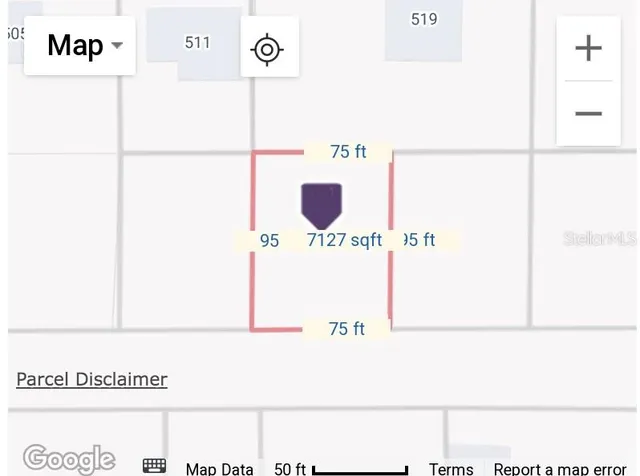Viewport: 640px width, 476px height.
Task: Open keyboard shortcuts icon
Action: tap(154, 466)
